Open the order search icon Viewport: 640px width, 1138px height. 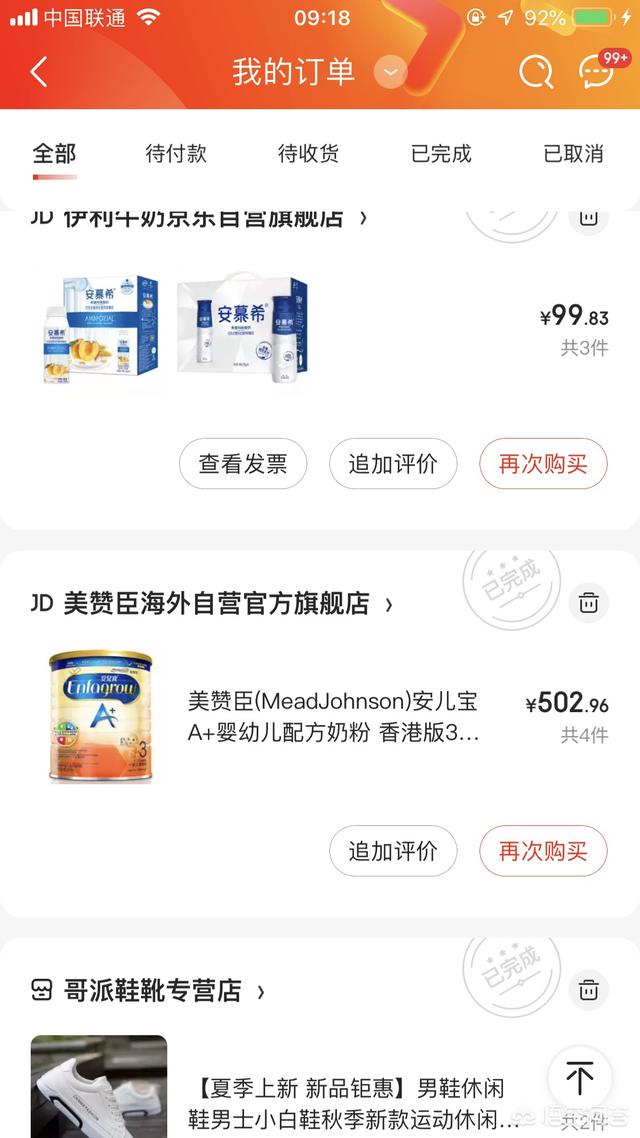tap(536, 72)
